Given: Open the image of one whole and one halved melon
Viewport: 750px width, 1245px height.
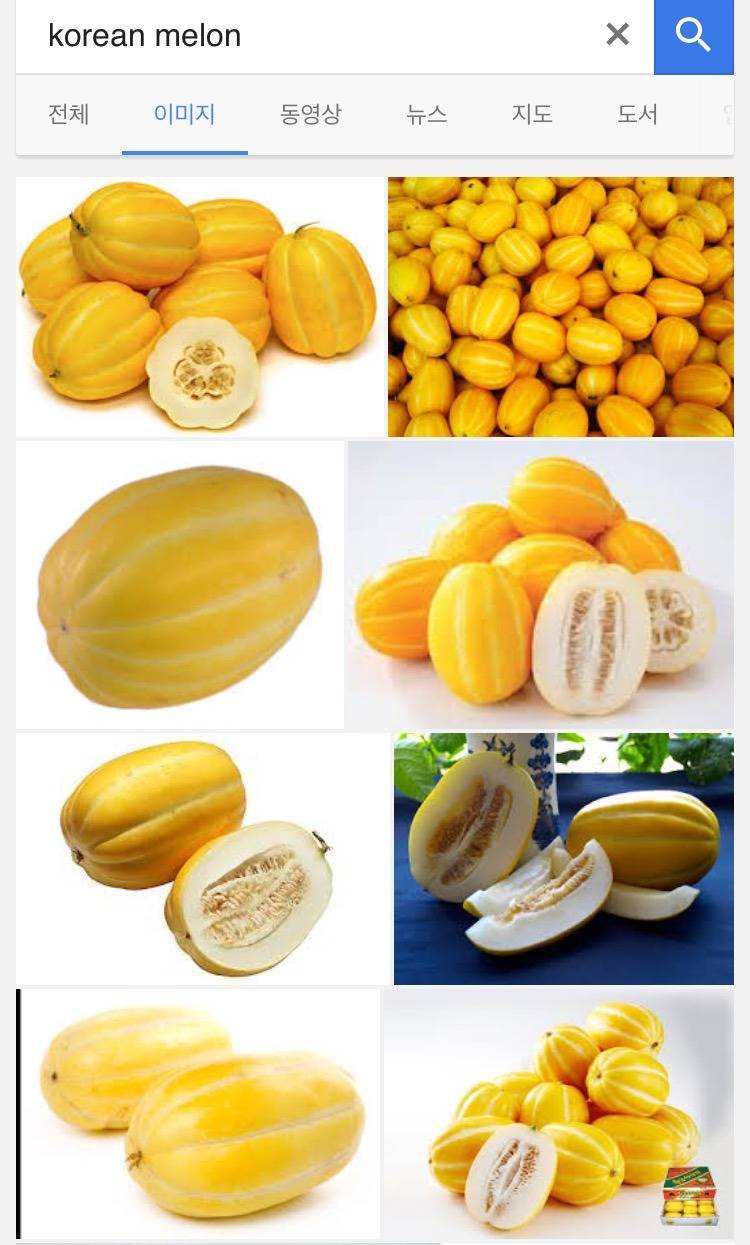Looking at the screenshot, I should point(200,858).
